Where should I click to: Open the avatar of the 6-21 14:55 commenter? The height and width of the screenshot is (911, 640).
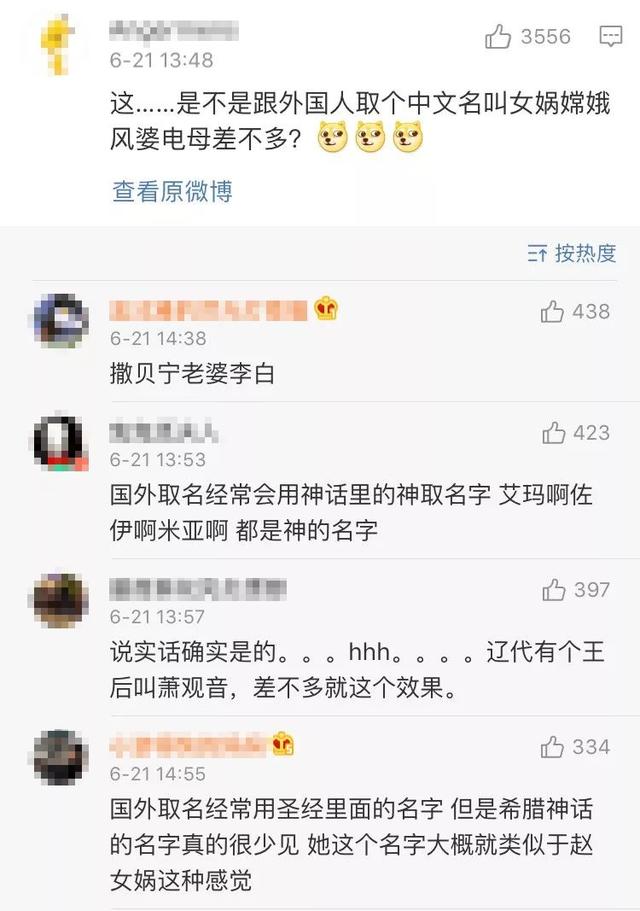[61, 756]
